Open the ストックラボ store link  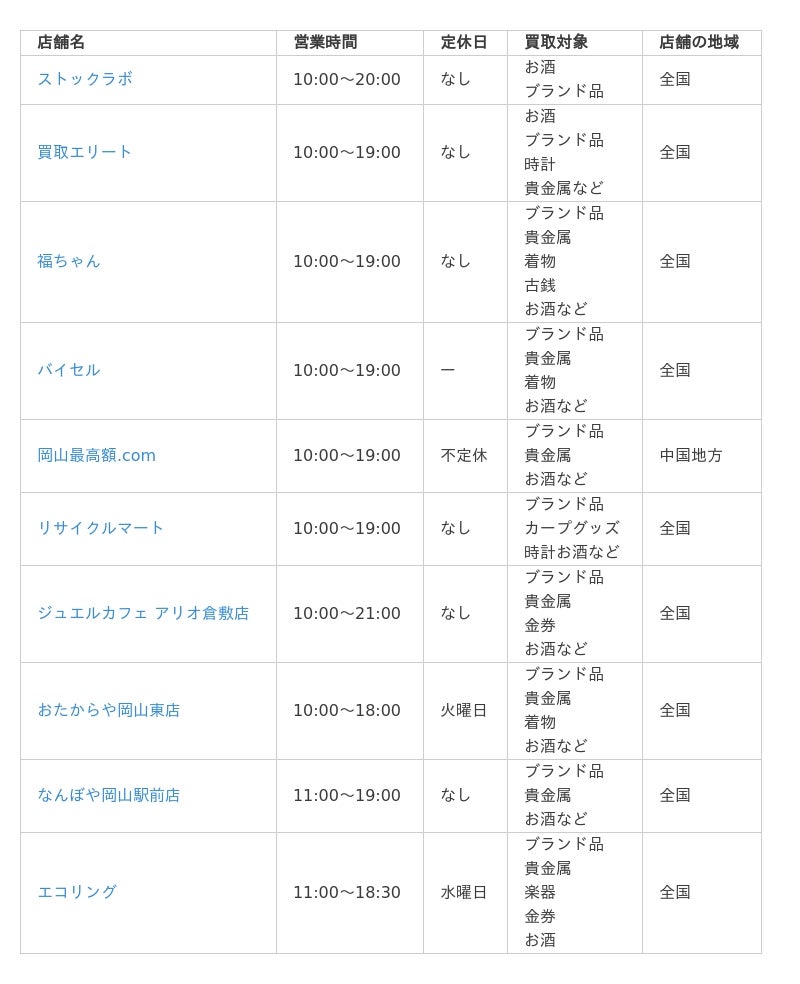click(85, 79)
